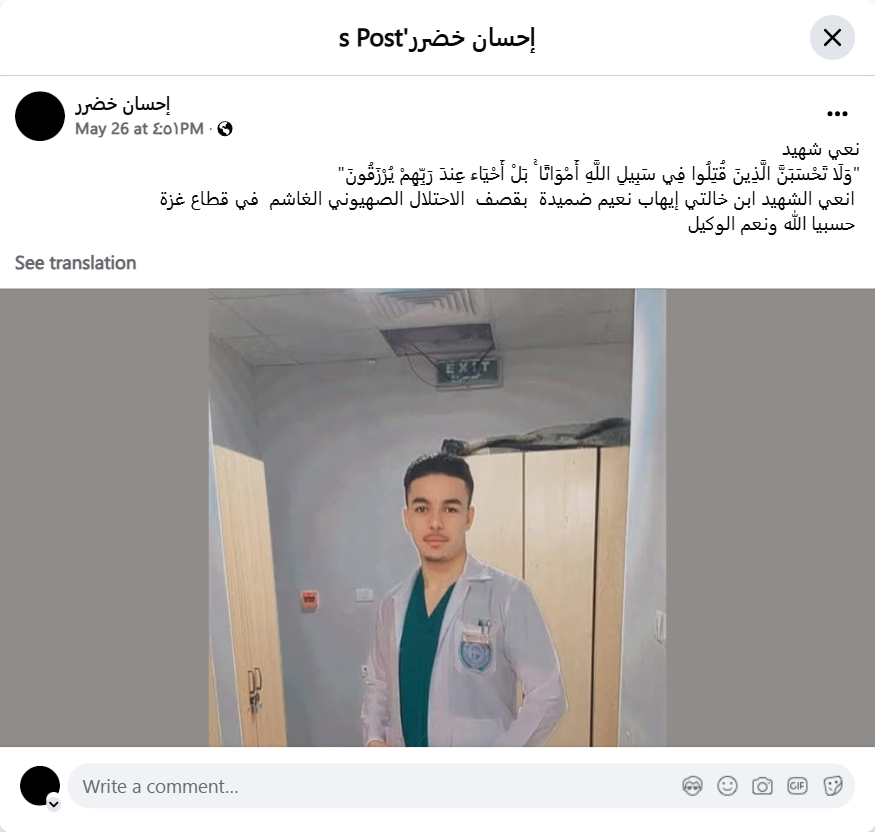Screen dimensions: 875x832
Task: Open the post's three-dot options menu
Action: (837, 115)
